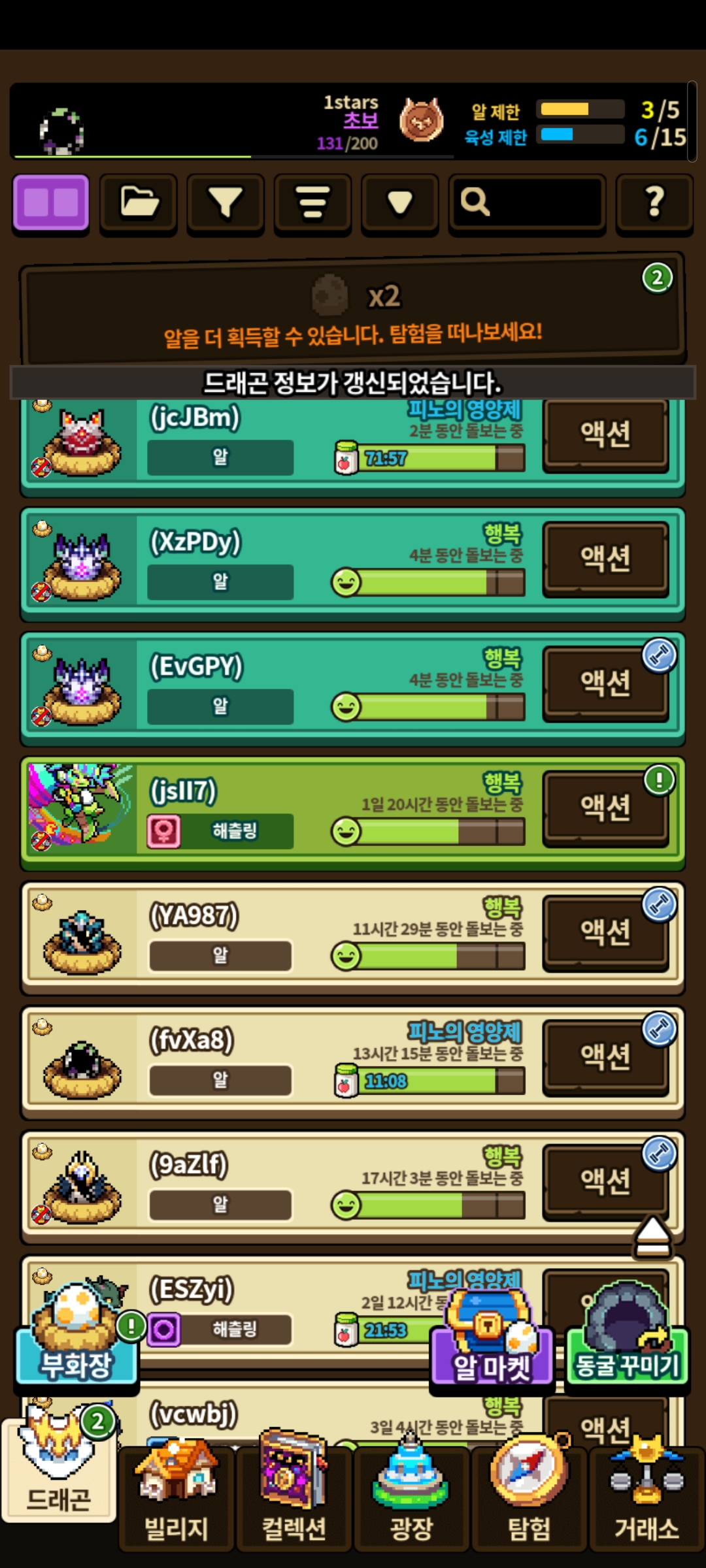Tap 액션 for hatchling jslI7
This screenshot has width=706, height=1568.
[x=606, y=808]
